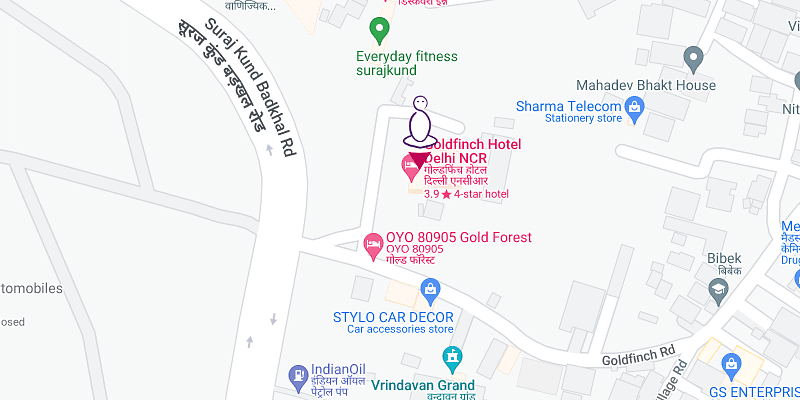The height and width of the screenshot is (400, 800).
Task: Open the Everyday fitness surajkund pin
Action: coord(379,28)
